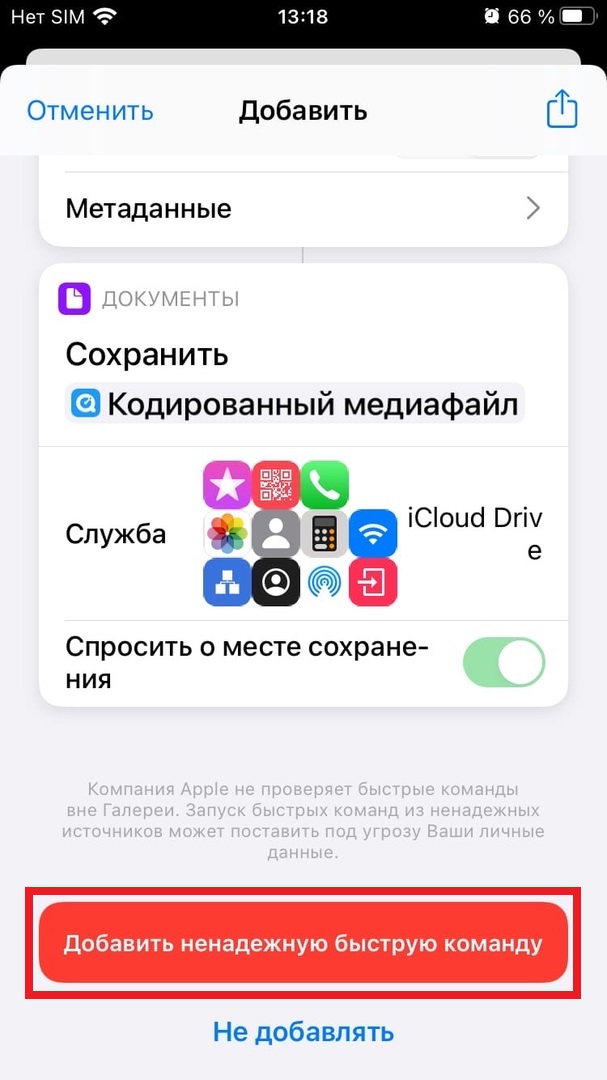Tap the Кодированный медиафайл variable

pos(296,405)
